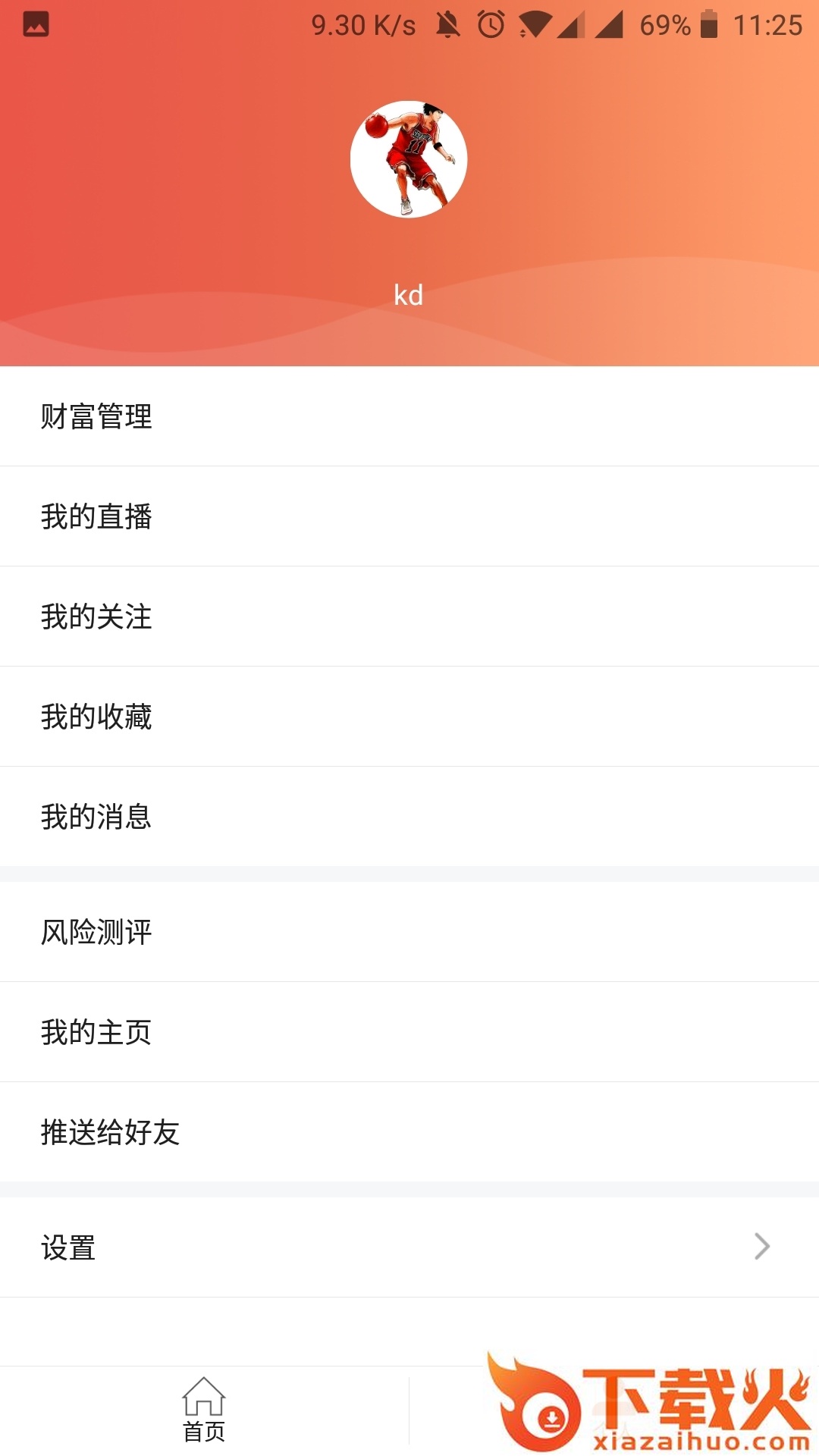Screen dimensions: 819x1456
Task: Open the kd profile avatar
Action: pyautogui.click(x=409, y=159)
